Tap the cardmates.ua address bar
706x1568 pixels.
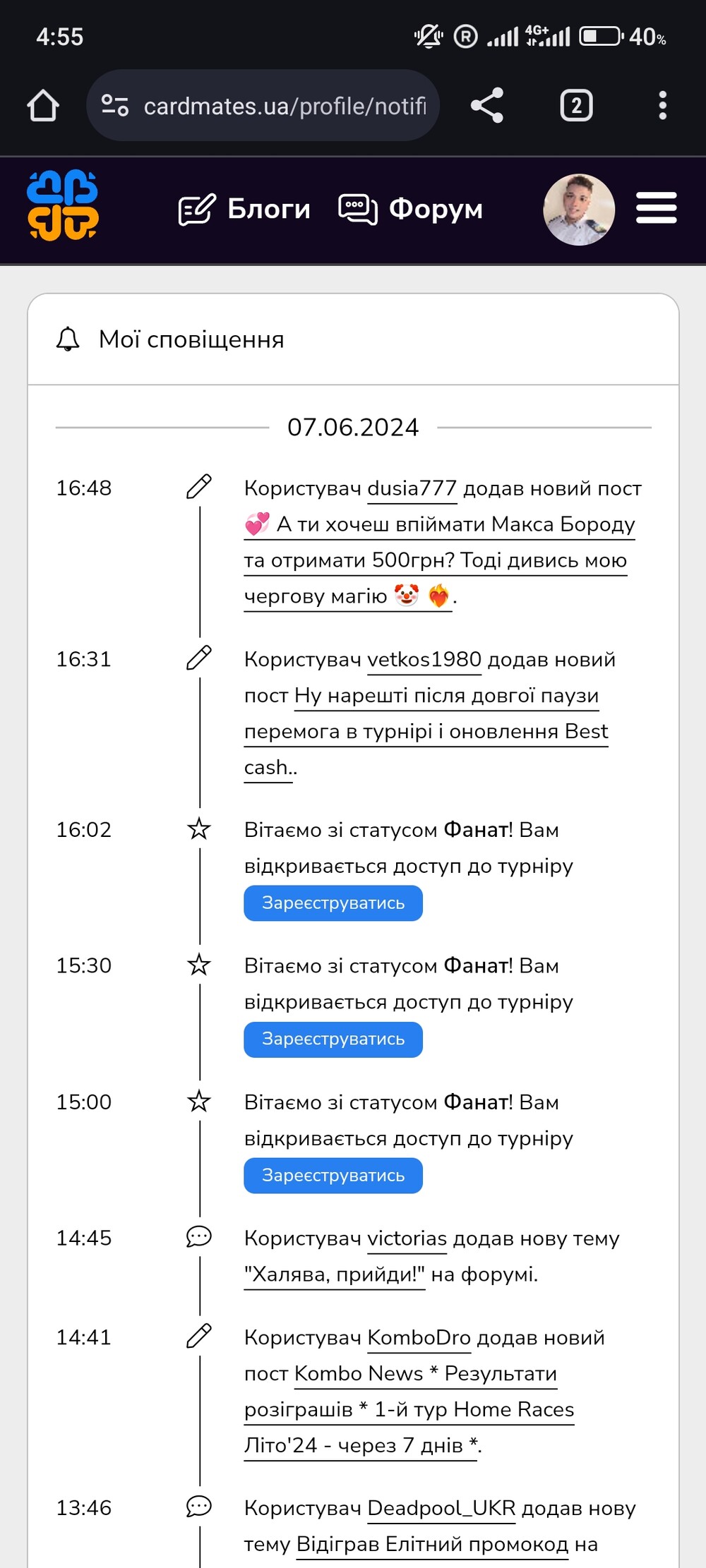[263, 106]
